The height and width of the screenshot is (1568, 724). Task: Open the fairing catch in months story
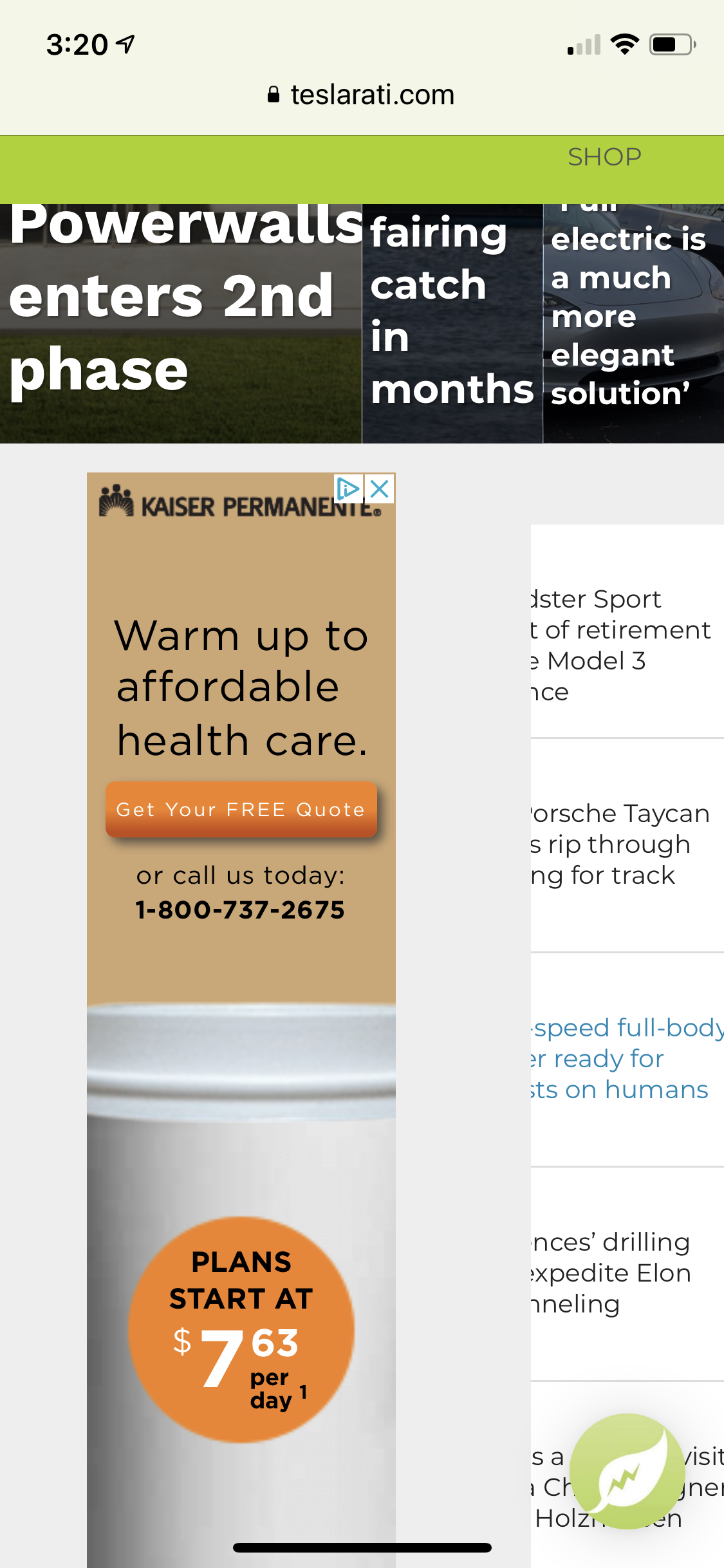(452, 323)
